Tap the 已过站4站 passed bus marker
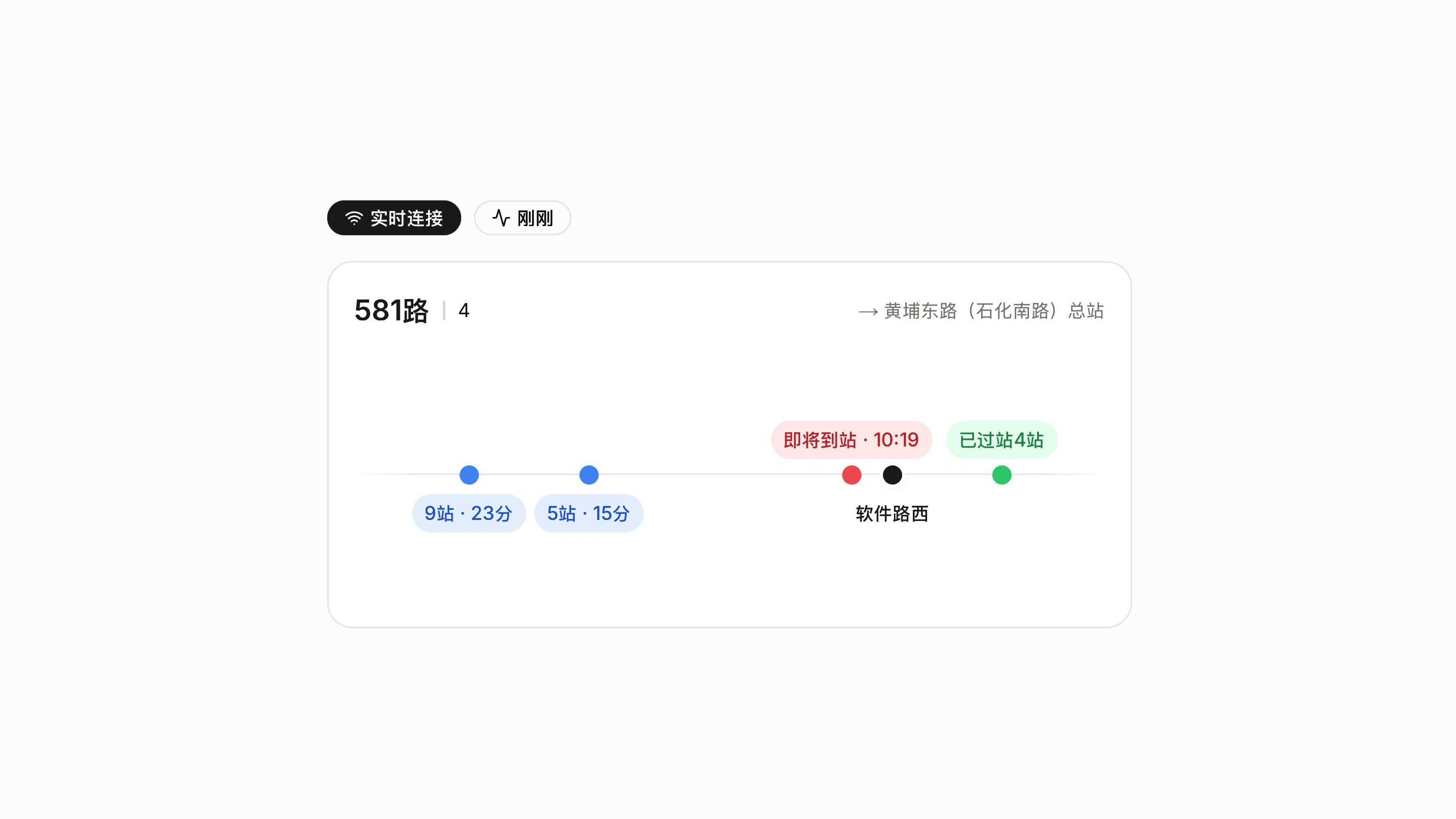The image size is (1456, 819). tap(1001, 475)
